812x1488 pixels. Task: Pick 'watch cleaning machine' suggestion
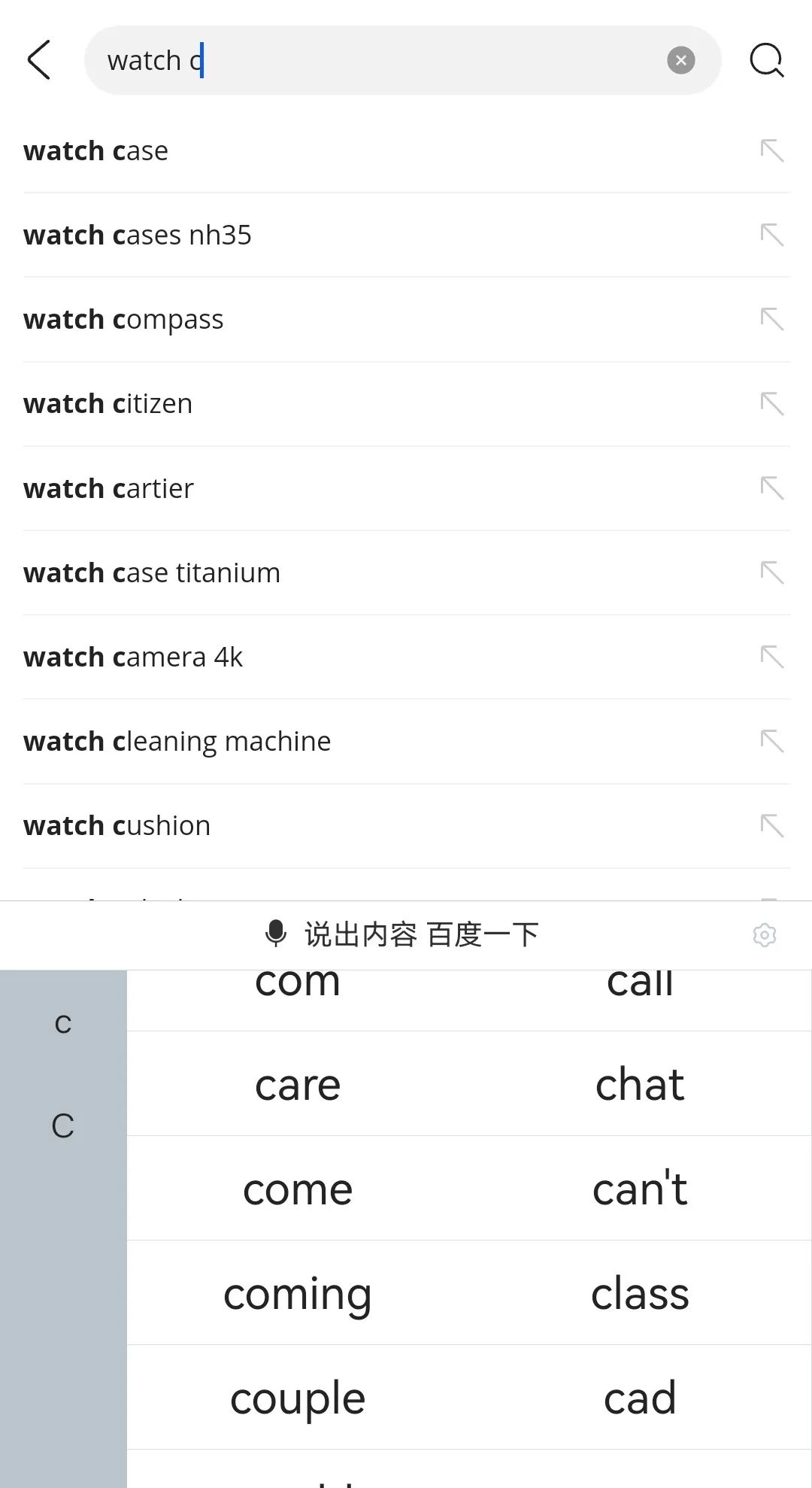(x=407, y=741)
